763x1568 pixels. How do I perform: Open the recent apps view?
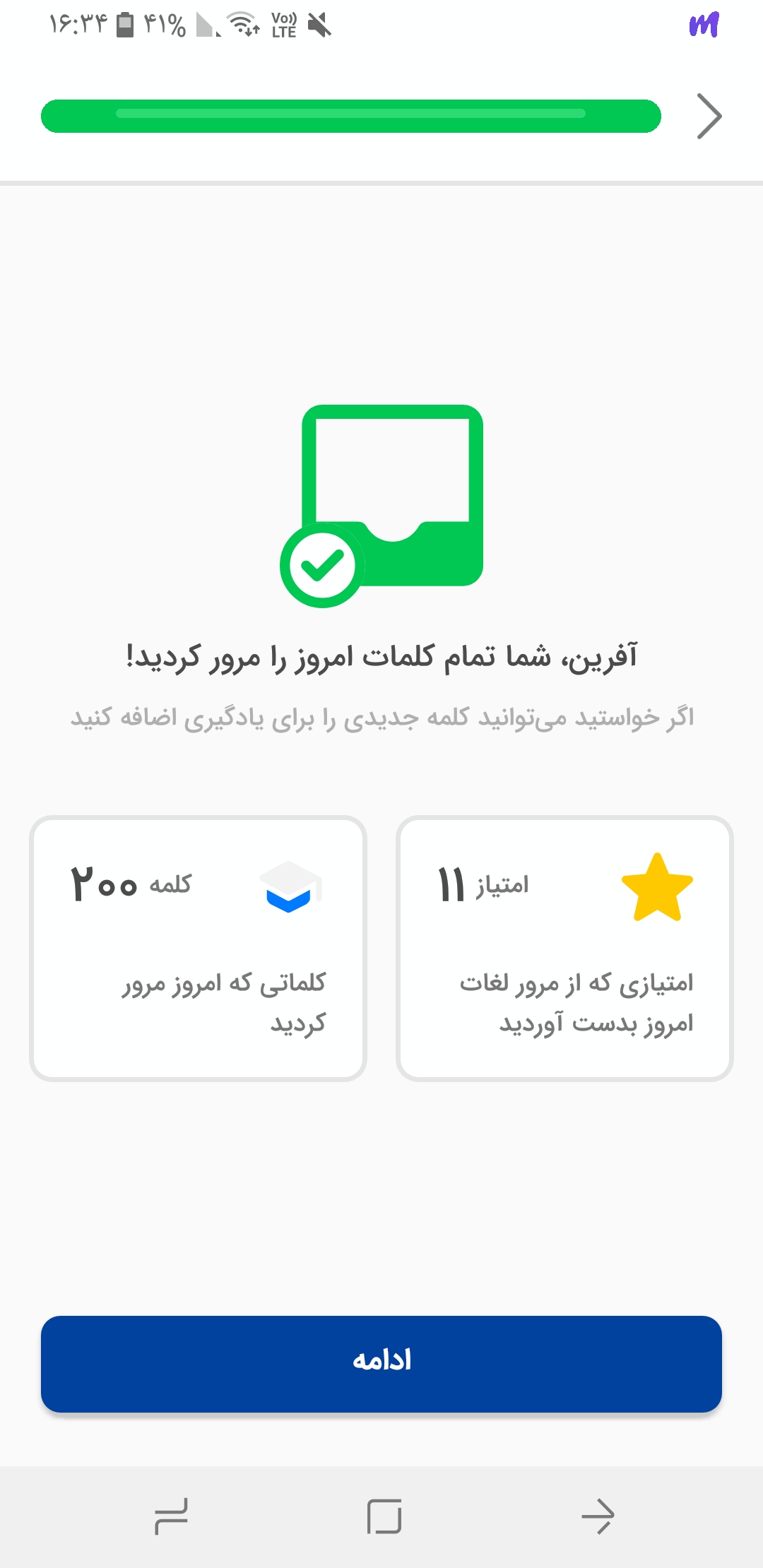[171, 1516]
